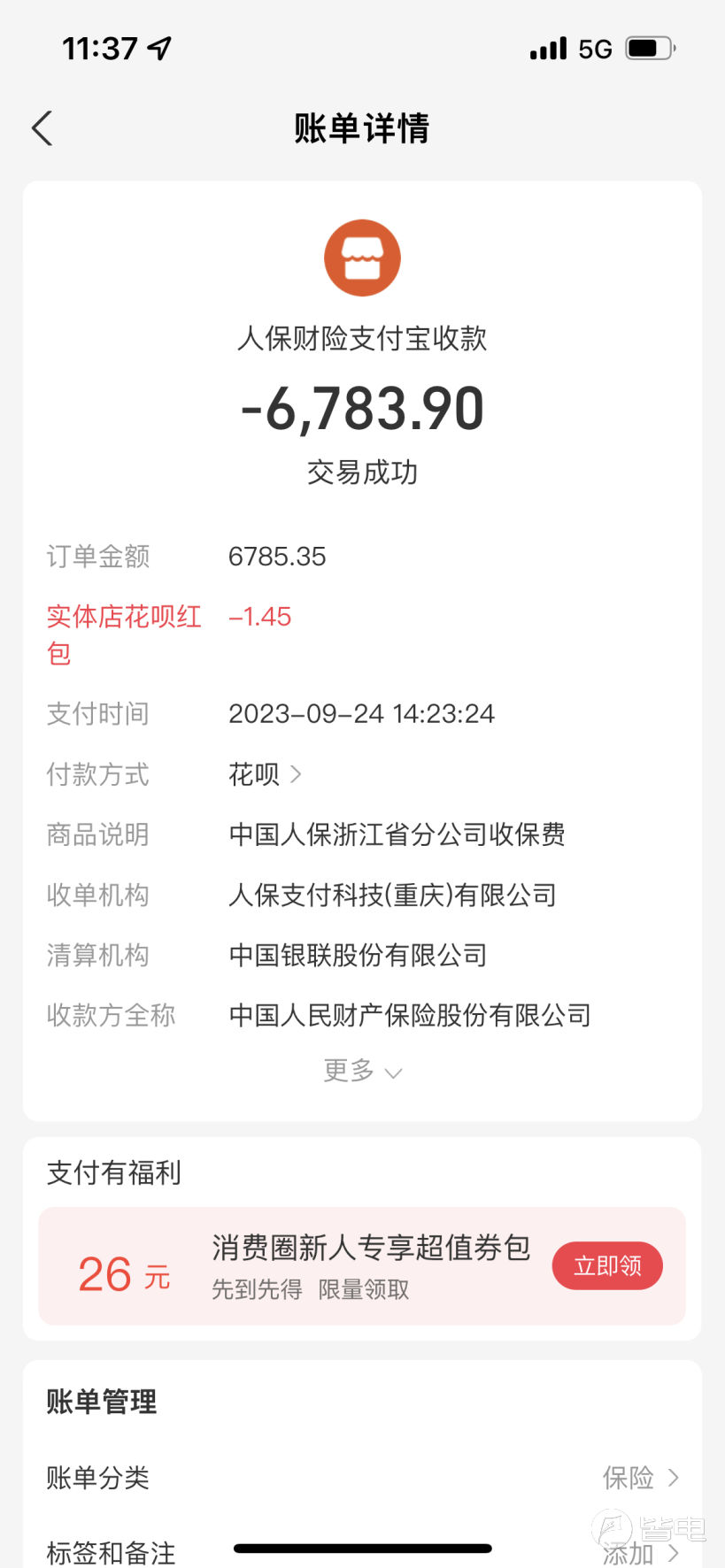
Task: Open 人保财险支付宝收款 merchant icon
Action: pos(362,257)
